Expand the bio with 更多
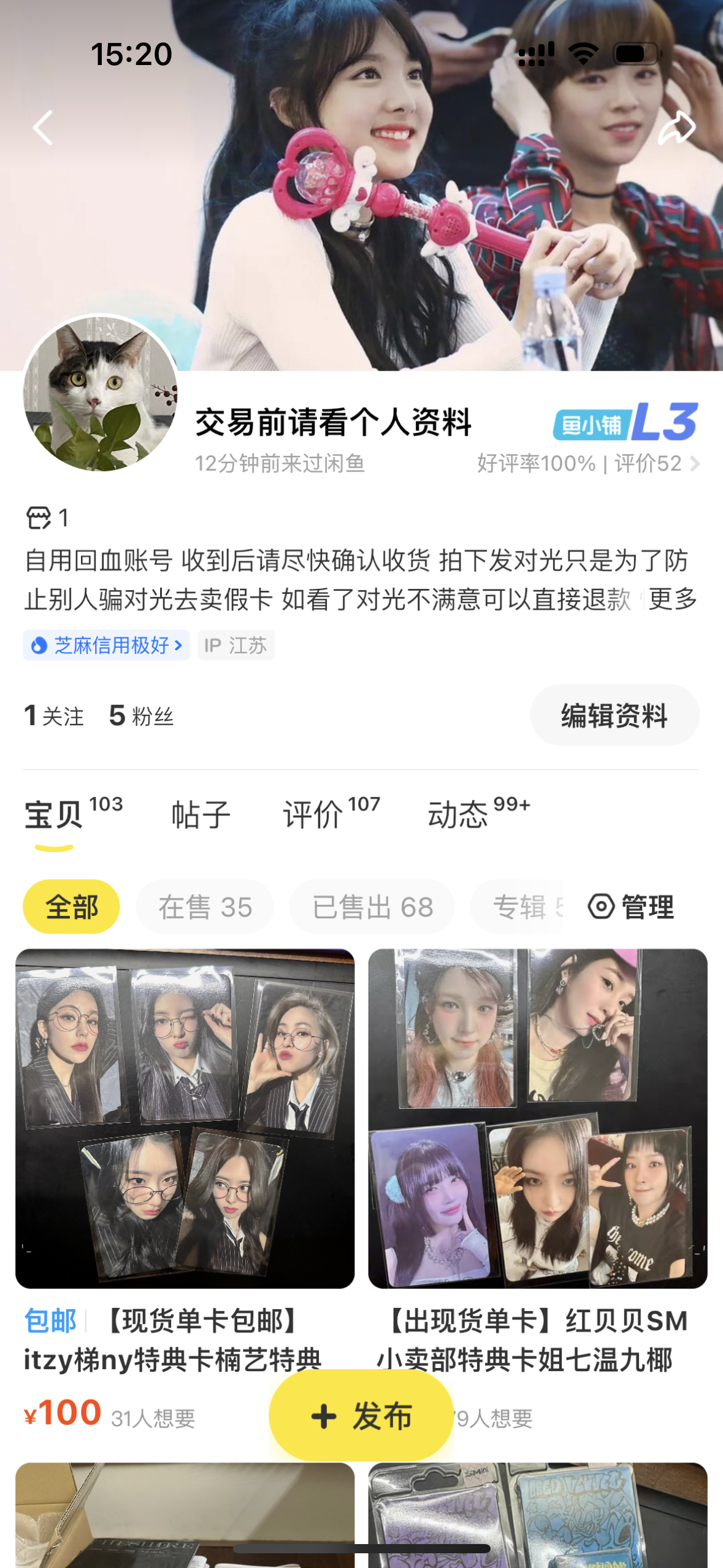Viewport: 723px width, 1568px height. click(x=673, y=599)
